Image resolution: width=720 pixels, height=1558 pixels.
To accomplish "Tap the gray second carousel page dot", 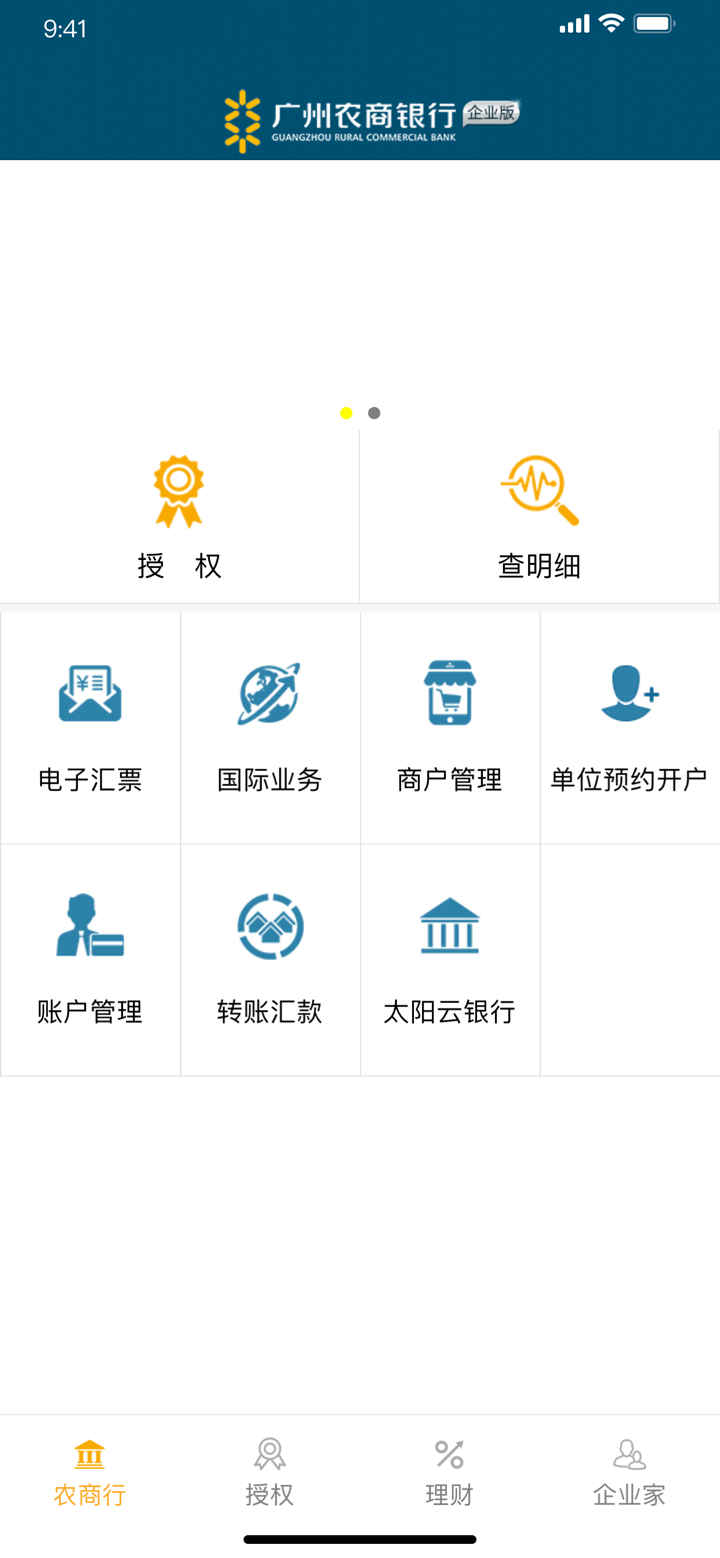I will [374, 412].
